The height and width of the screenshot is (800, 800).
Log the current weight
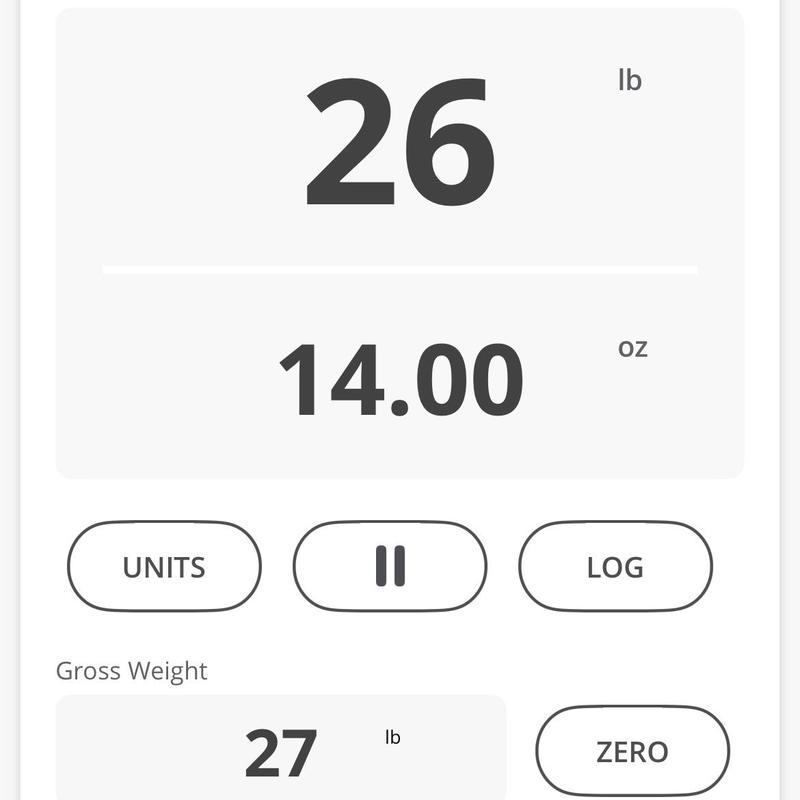click(x=615, y=567)
